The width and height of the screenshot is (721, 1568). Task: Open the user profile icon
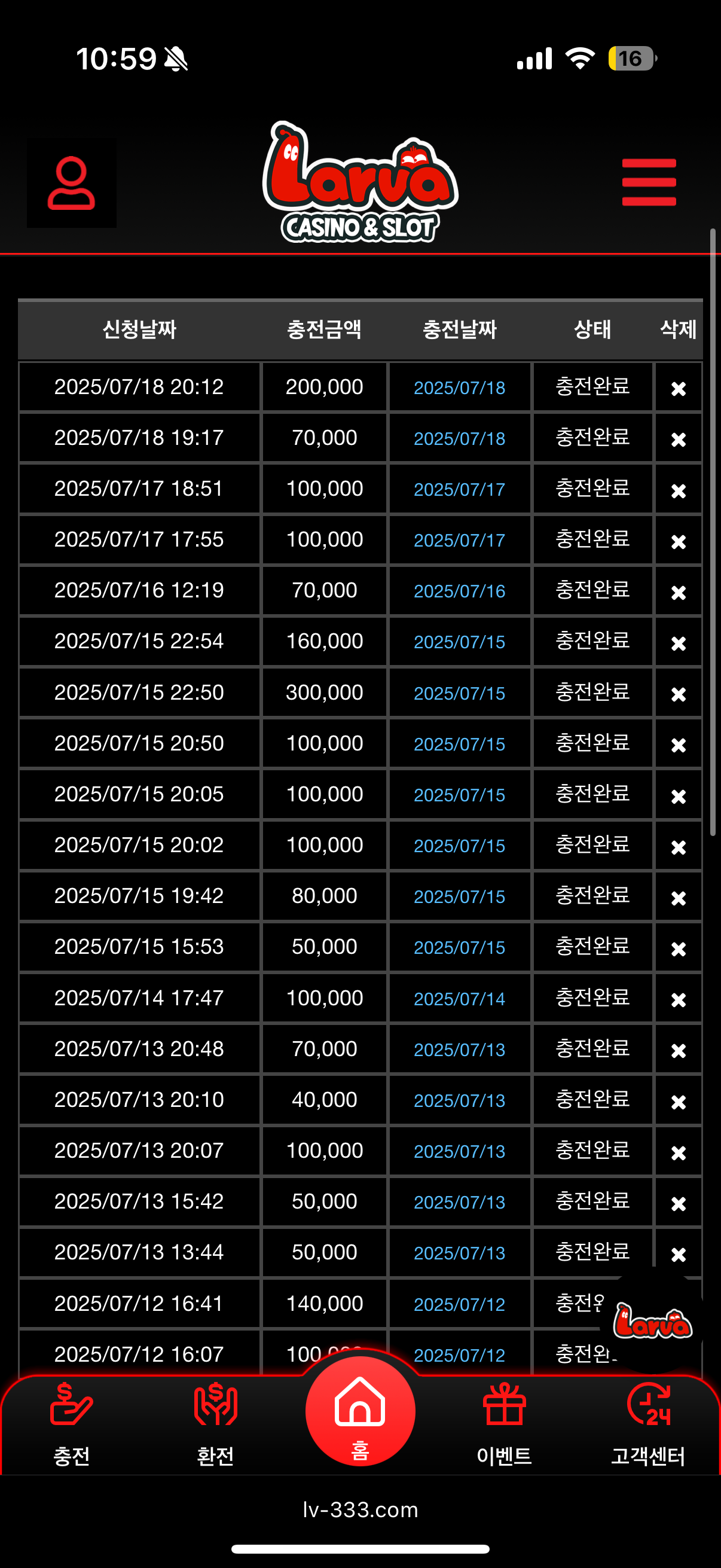tap(71, 183)
